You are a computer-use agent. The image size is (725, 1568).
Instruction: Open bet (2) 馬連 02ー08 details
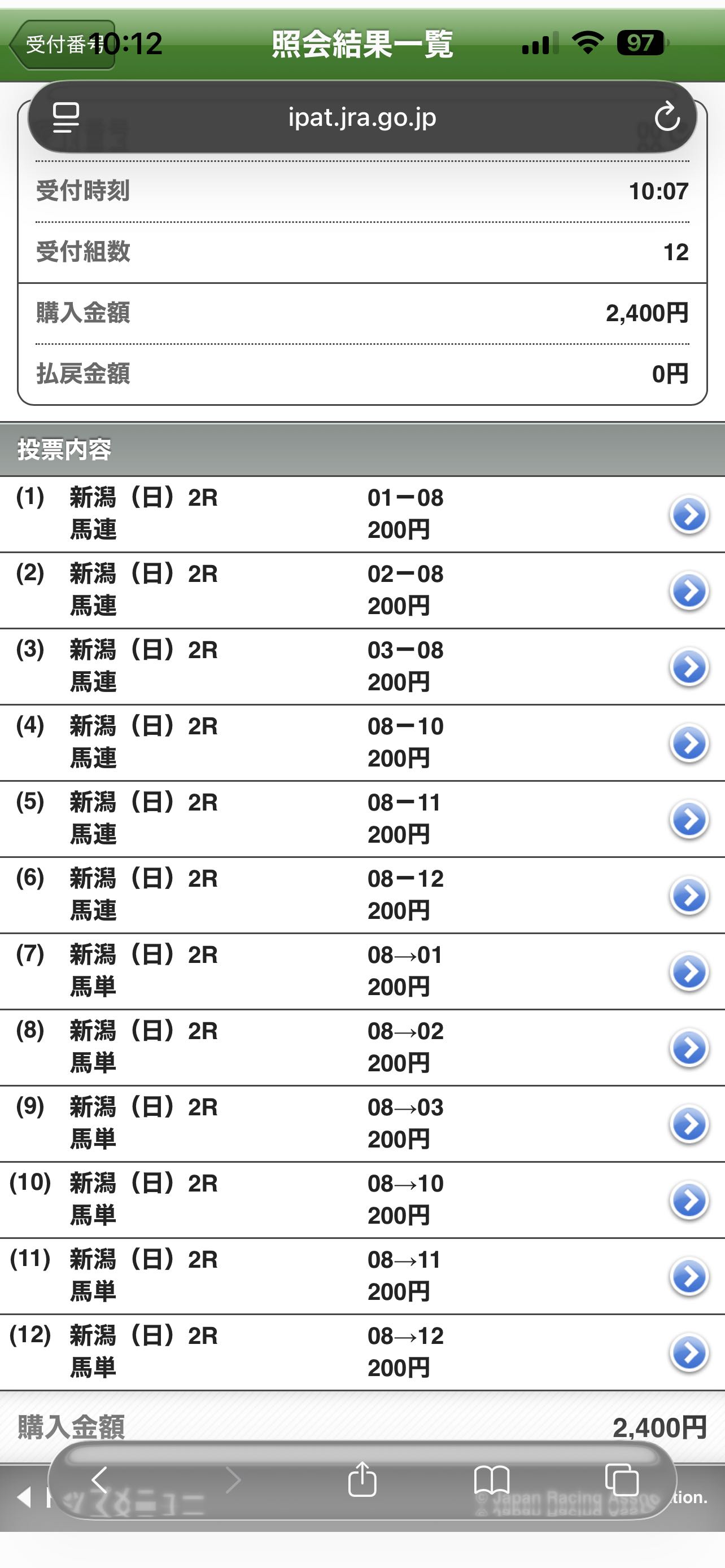(x=688, y=591)
